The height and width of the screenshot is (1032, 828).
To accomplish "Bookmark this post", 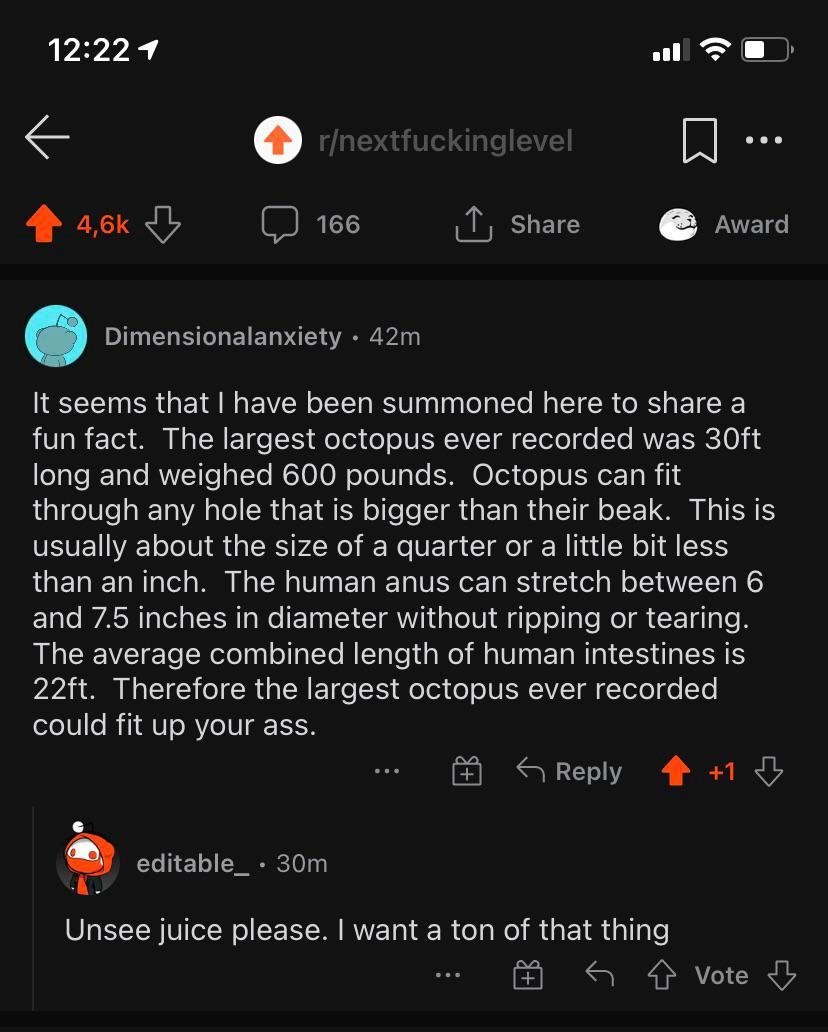I will (x=699, y=140).
